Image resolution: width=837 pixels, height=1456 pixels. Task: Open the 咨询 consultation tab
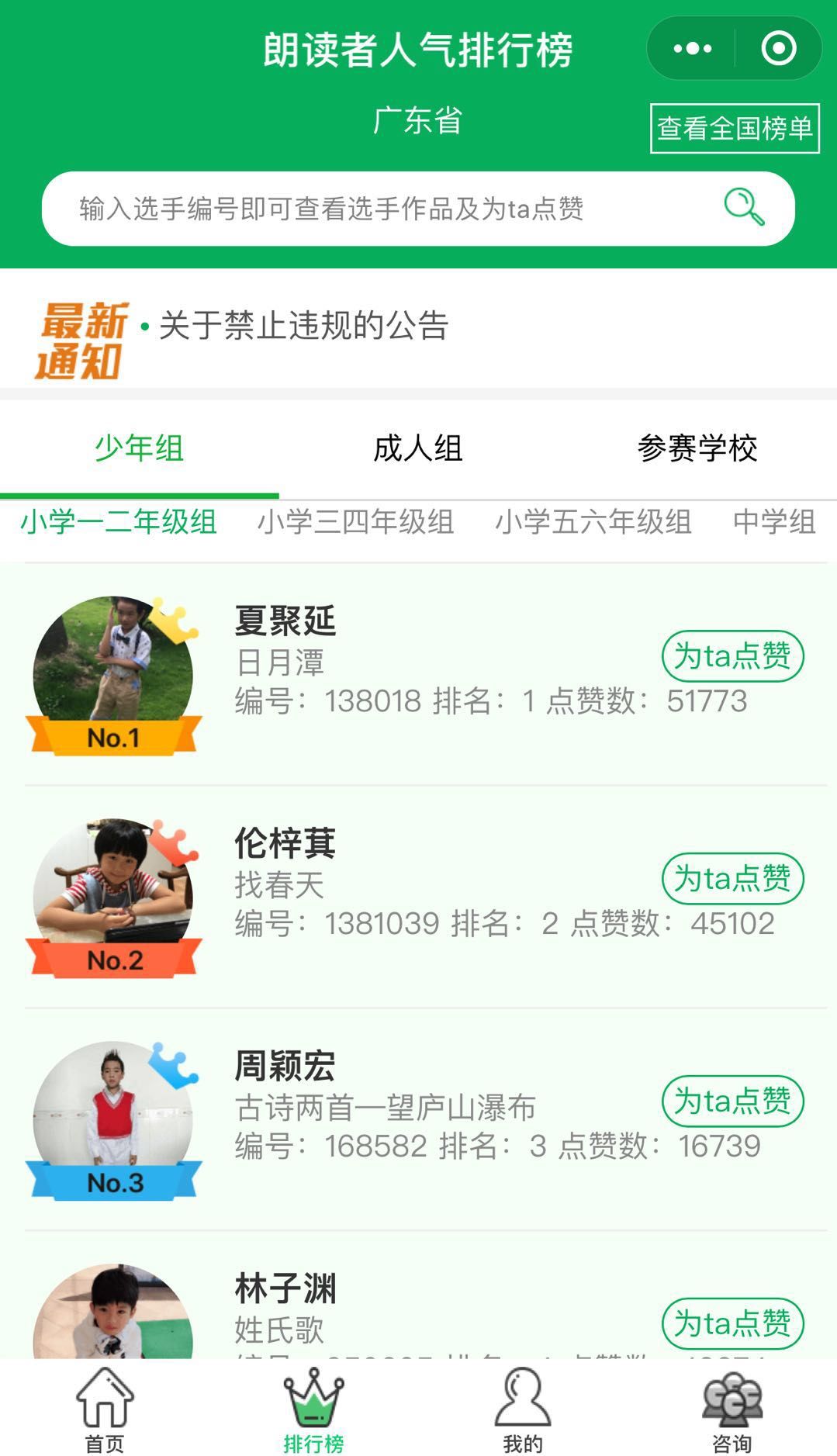coord(732,1412)
